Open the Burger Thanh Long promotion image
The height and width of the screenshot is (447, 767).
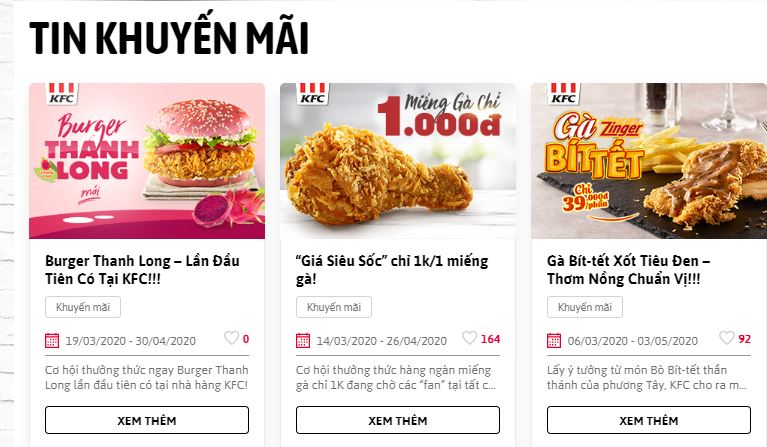click(147, 161)
